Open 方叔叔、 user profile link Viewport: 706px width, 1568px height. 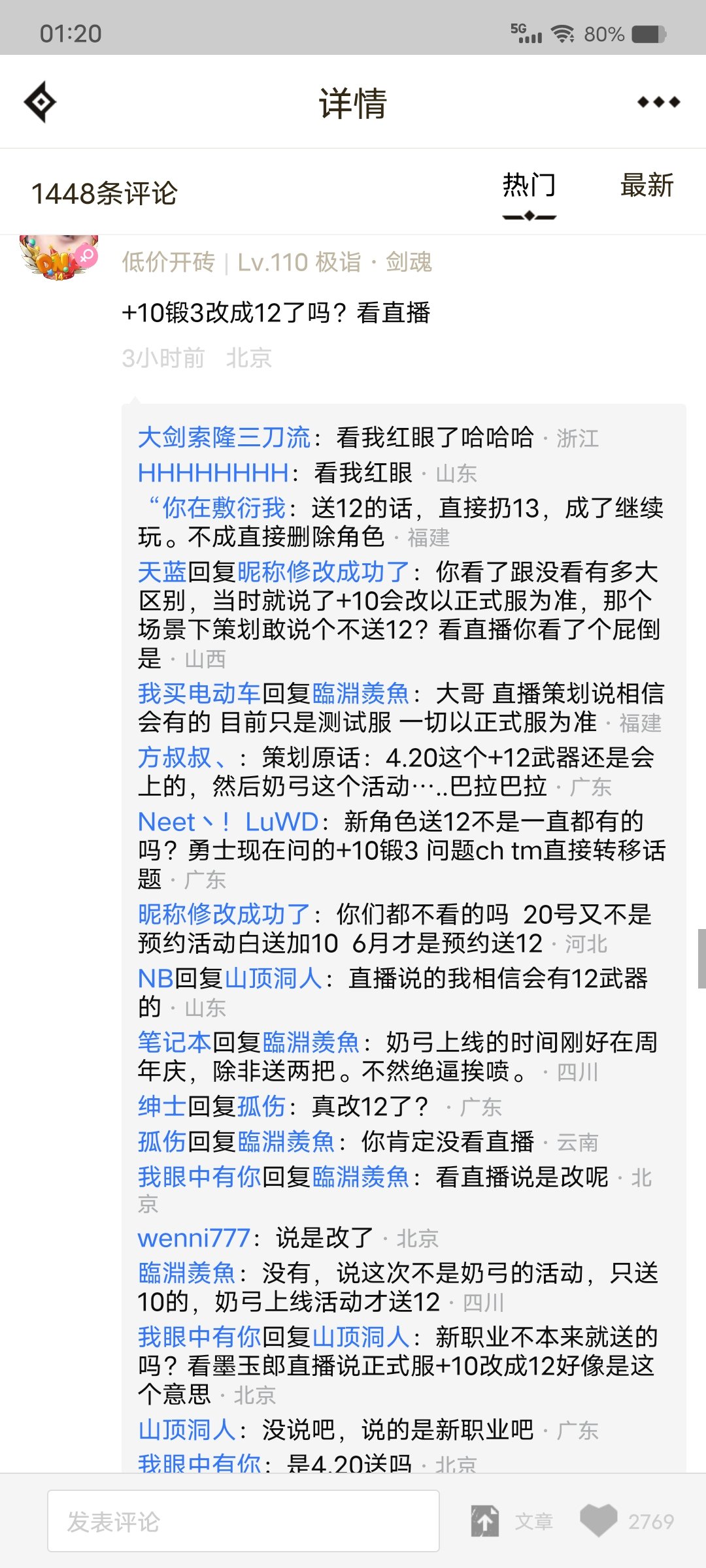tap(181, 757)
